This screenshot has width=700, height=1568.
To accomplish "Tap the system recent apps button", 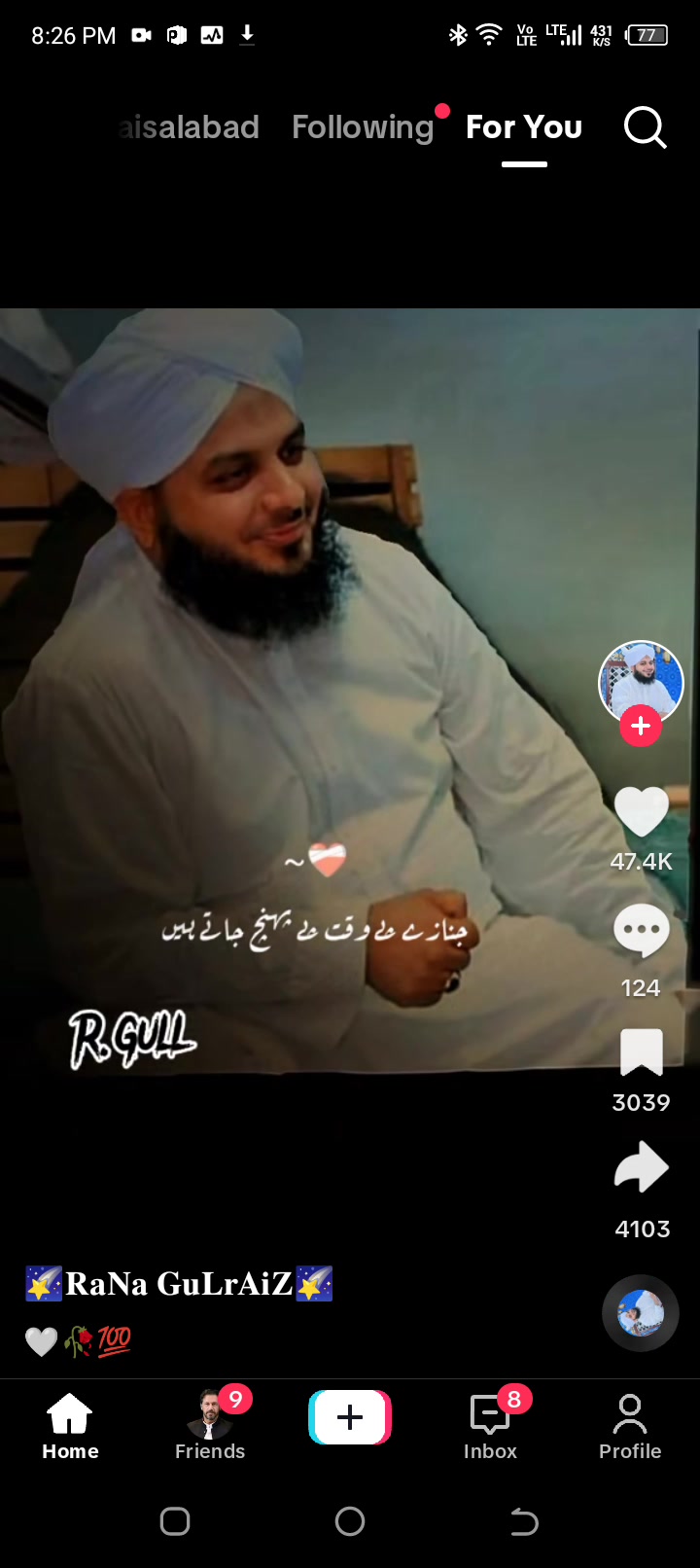I will [x=175, y=1521].
